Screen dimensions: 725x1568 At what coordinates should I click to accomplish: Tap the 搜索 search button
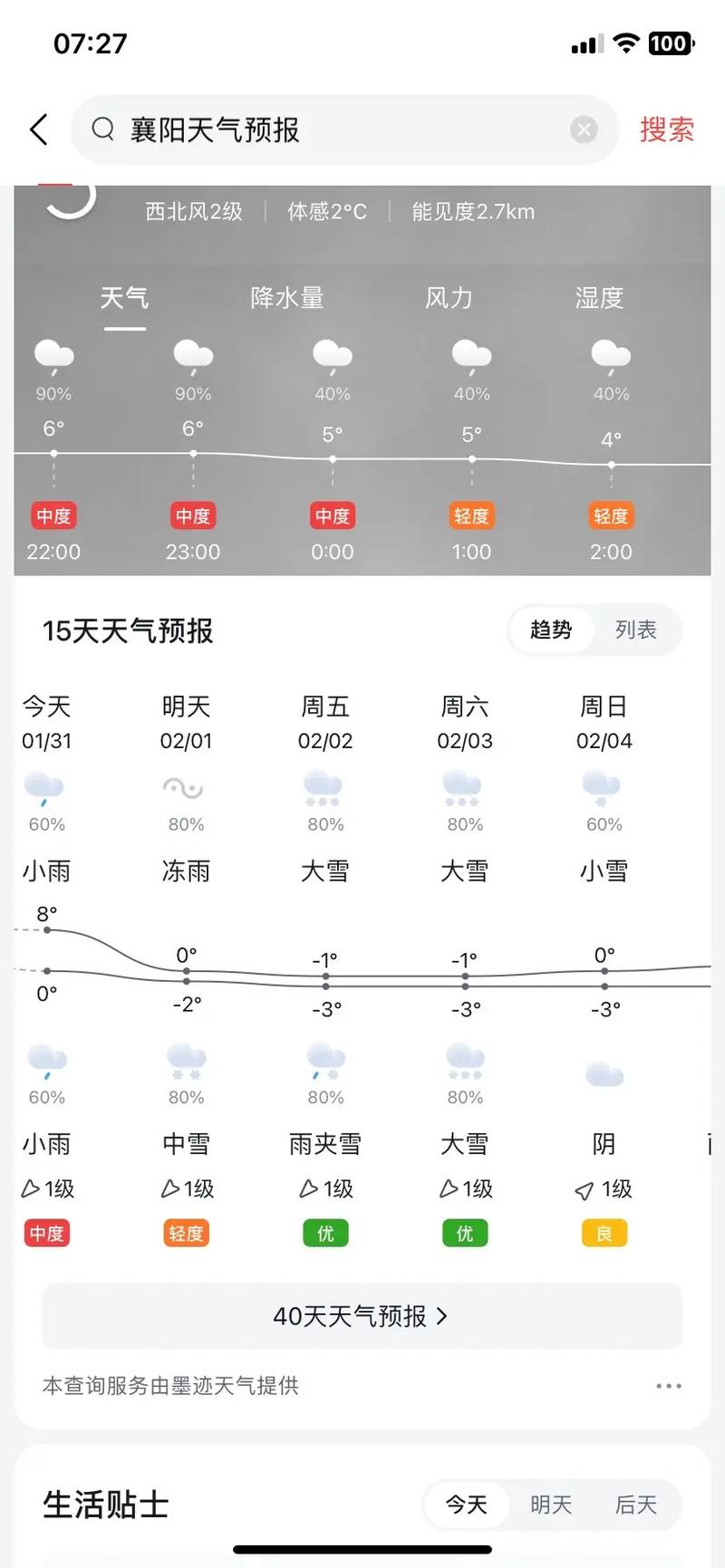(666, 129)
